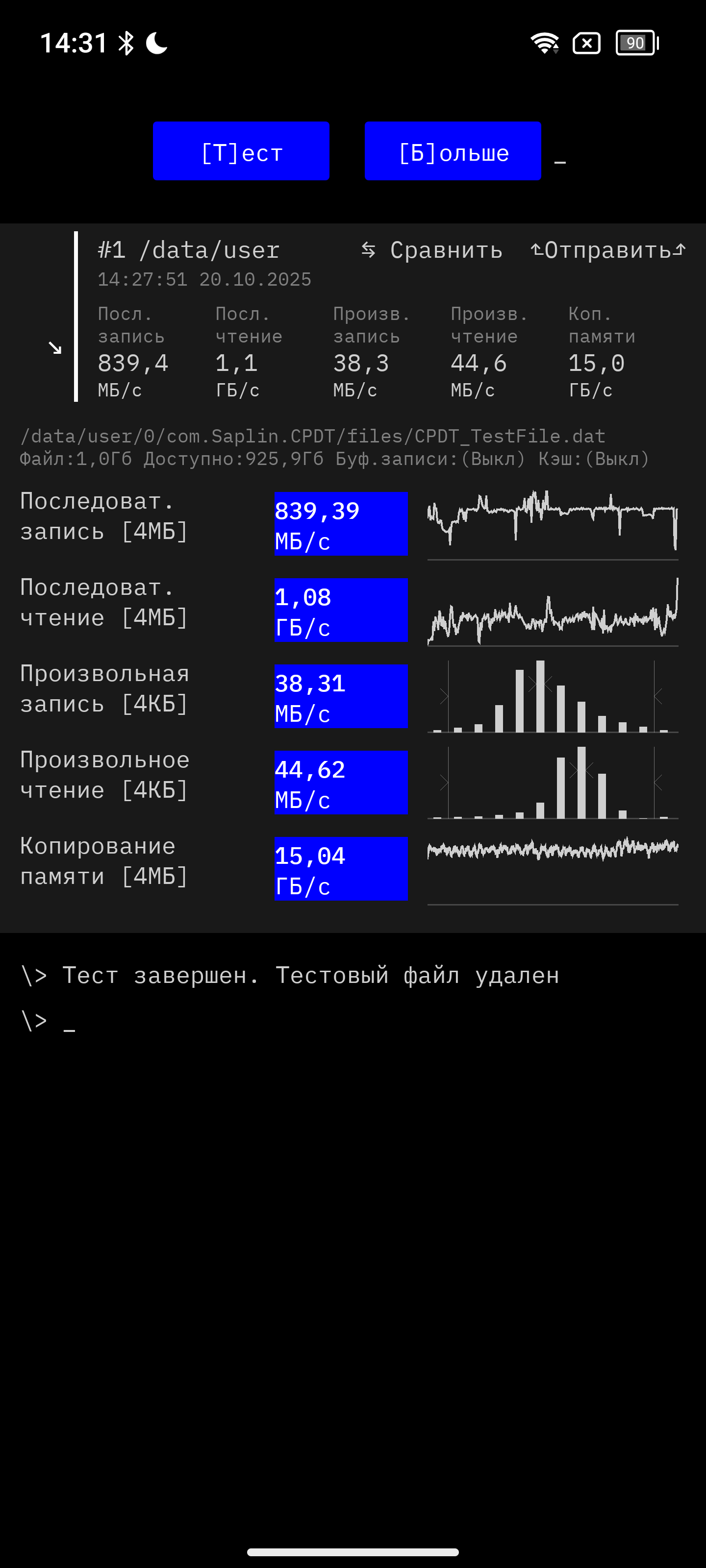The width and height of the screenshot is (706, 1568).
Task: Start the benchmark with the [Т]ест button
Action: pos(241,151)
